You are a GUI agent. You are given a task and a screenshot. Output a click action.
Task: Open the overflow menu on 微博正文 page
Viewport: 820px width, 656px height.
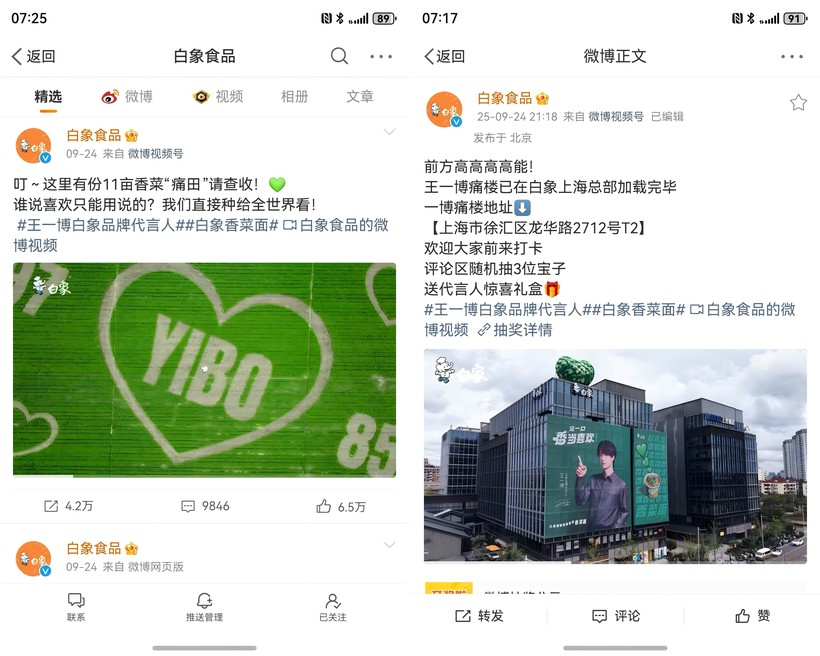click(792, 57)
